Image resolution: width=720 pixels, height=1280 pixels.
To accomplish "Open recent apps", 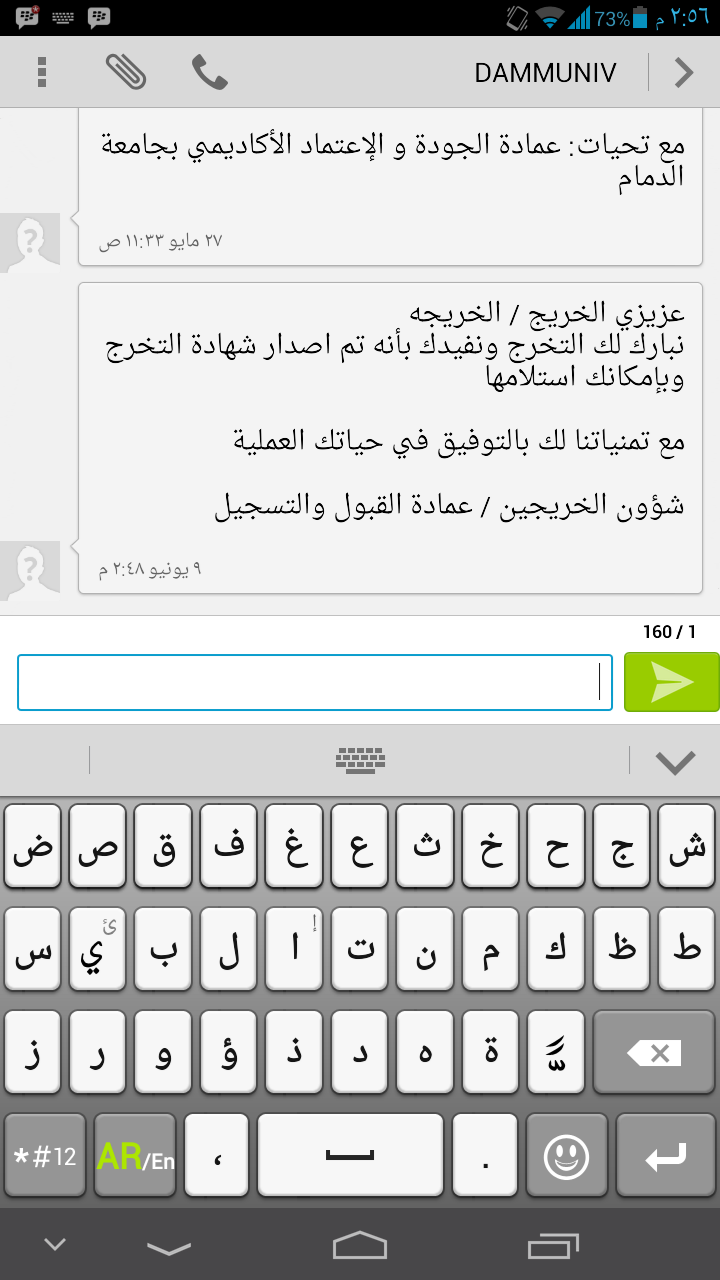I will point(553,1245).
